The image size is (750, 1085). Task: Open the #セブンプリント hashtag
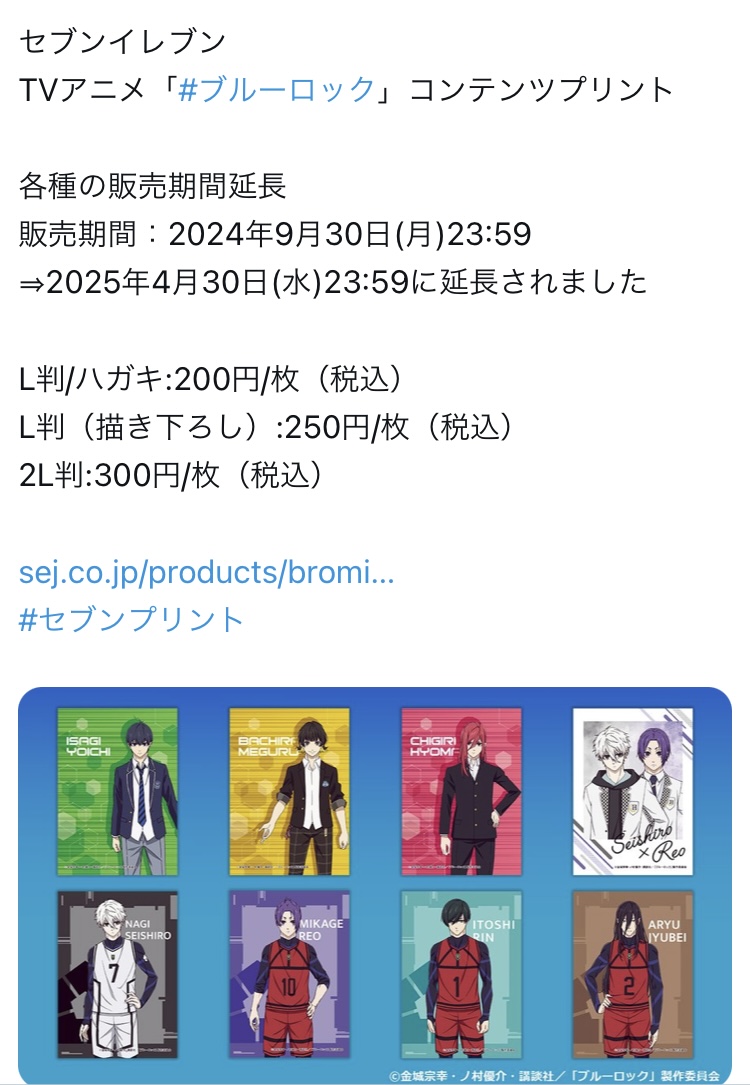pyautogui.click(x=131, y=619)
